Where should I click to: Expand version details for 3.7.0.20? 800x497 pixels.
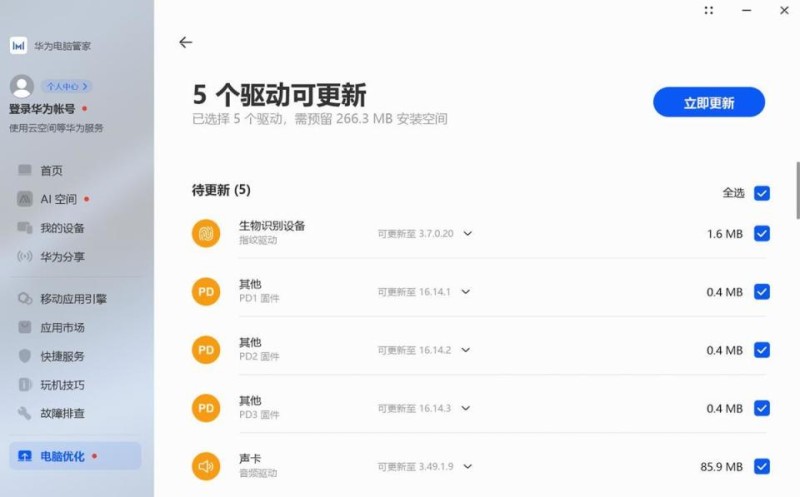[467, 234]
